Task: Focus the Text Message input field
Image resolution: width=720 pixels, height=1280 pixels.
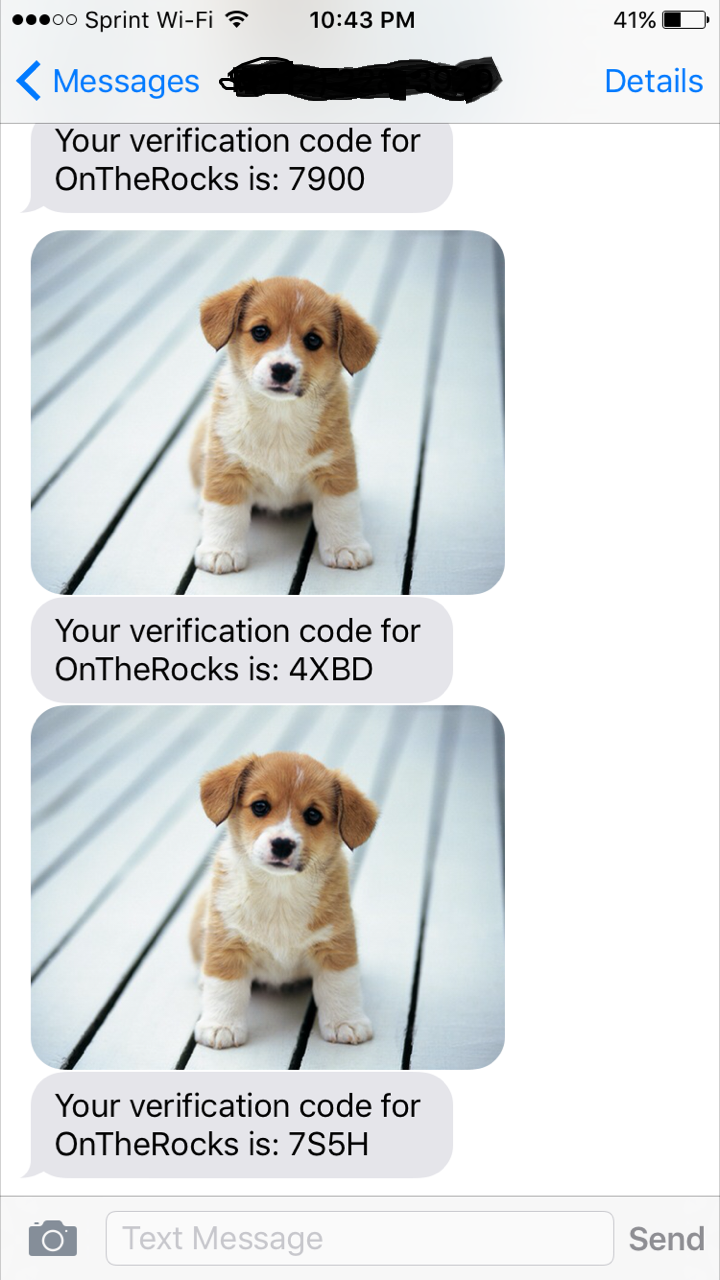Action: coord(359,1238)
